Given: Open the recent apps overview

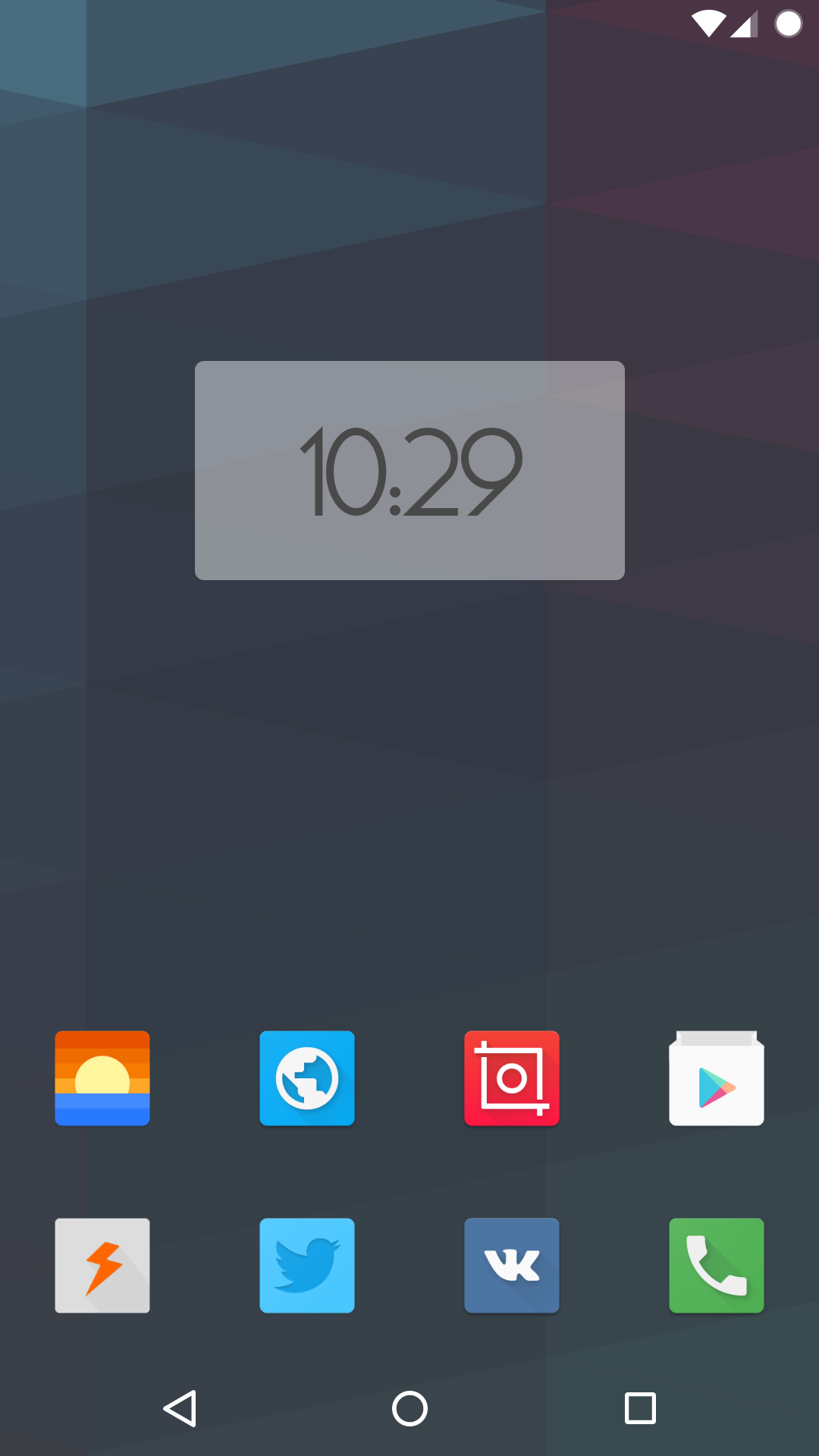Looking at the screenshot, I should [x=640, y=1408].
